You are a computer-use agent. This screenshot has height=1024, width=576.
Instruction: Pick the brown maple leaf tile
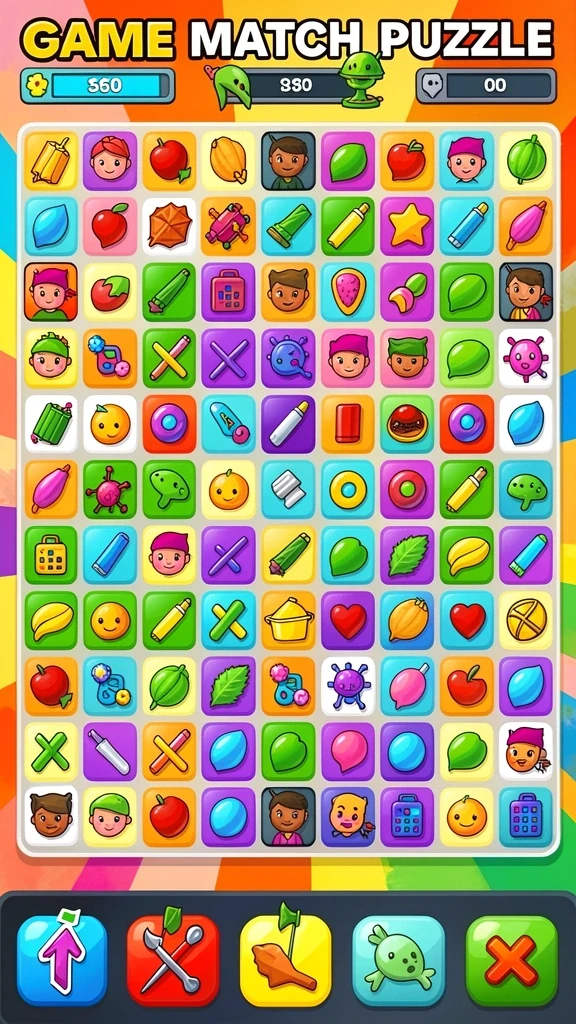pos(169,226)
